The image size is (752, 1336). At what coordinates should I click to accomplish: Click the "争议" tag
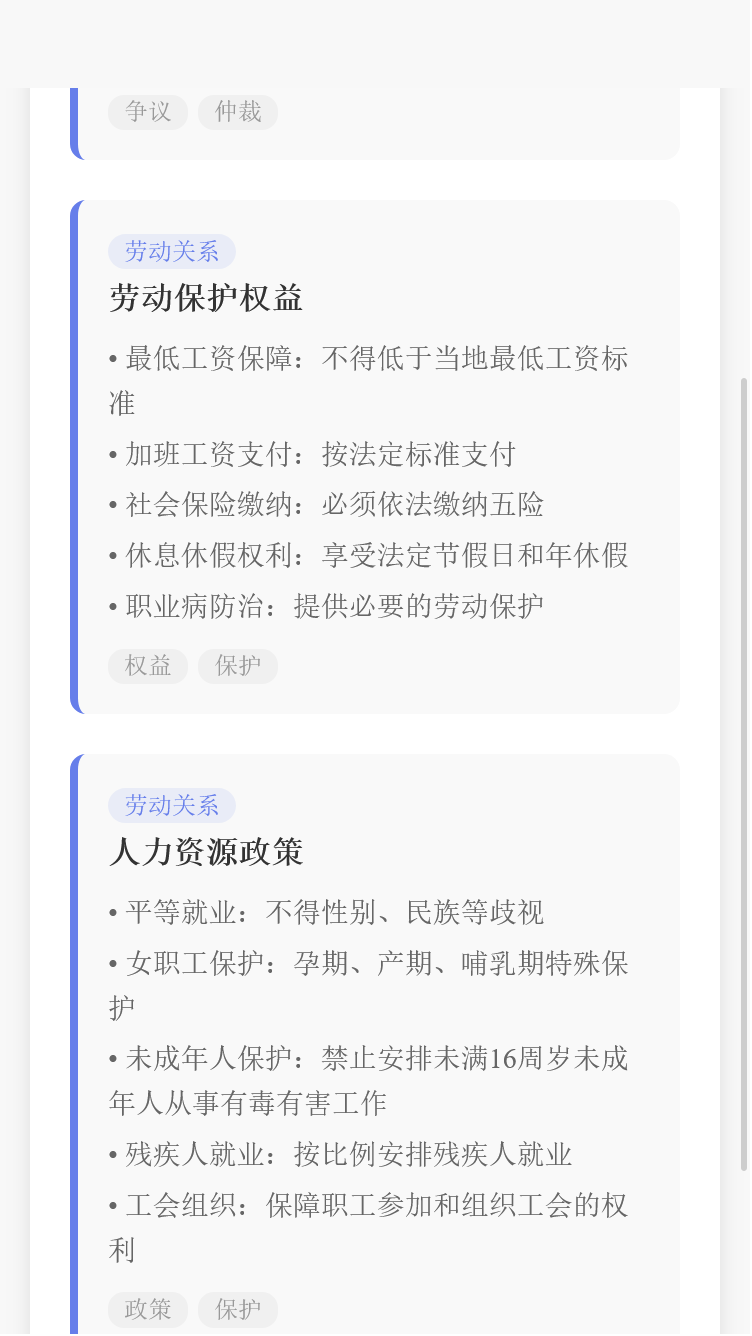pyautogui.click(x=147, y=112)
